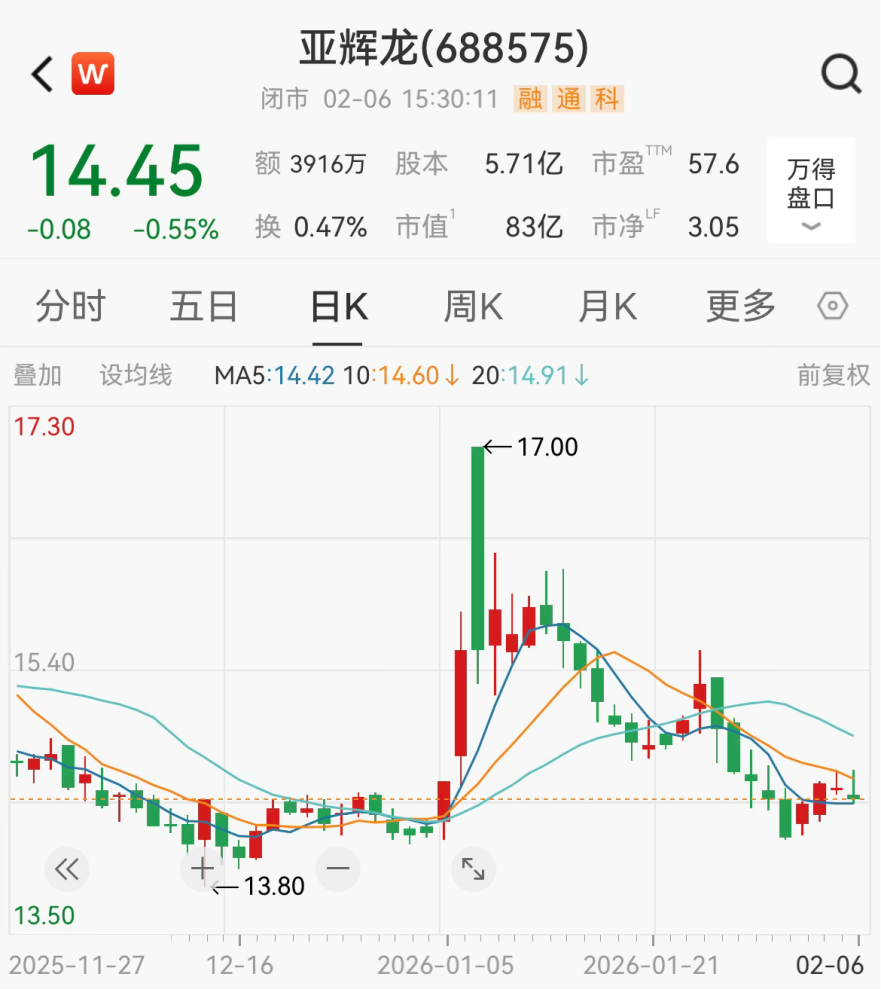
Task: Expand the 万得盘口 panel
Action: [811, 191]
